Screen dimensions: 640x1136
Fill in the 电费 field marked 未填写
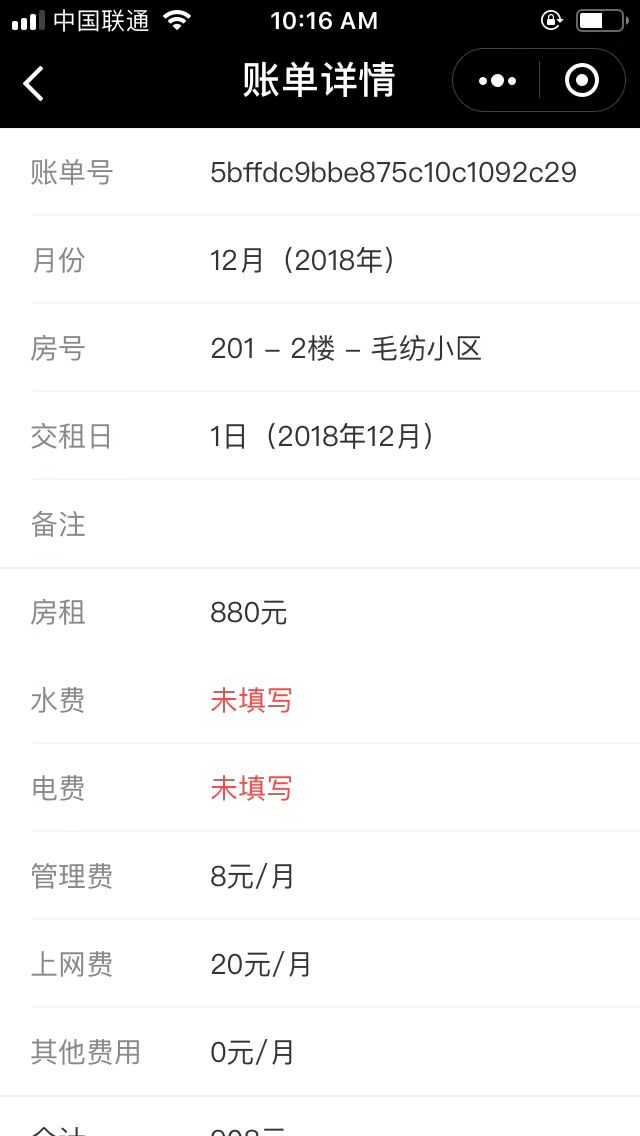click(252, 788)
